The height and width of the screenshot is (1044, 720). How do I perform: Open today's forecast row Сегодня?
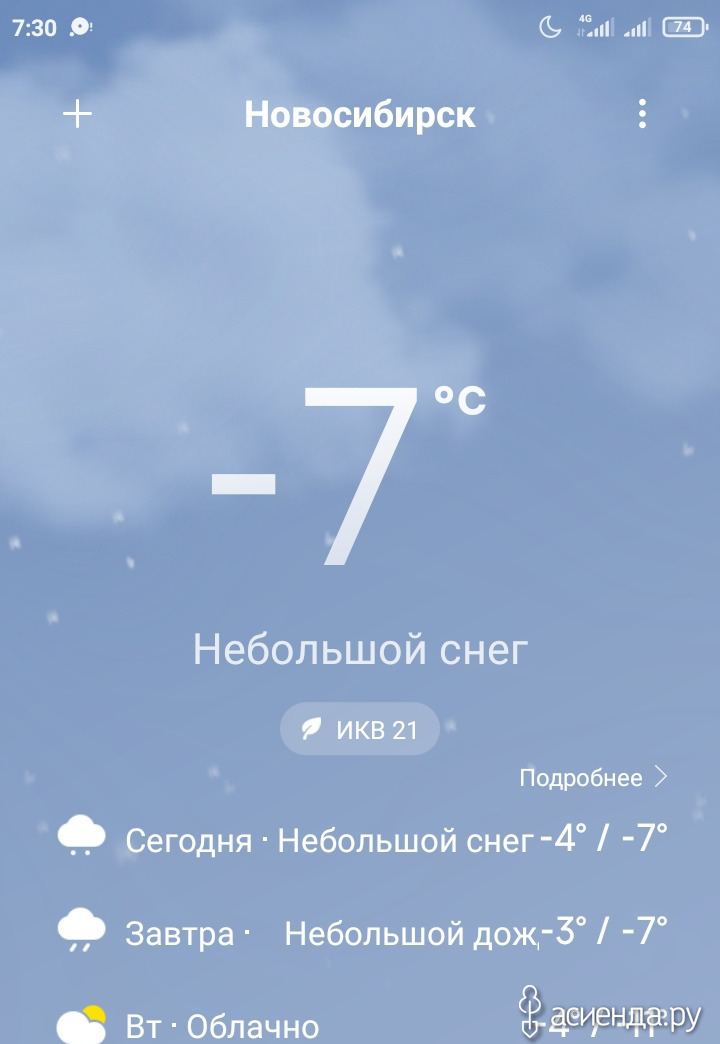(360, 839)
